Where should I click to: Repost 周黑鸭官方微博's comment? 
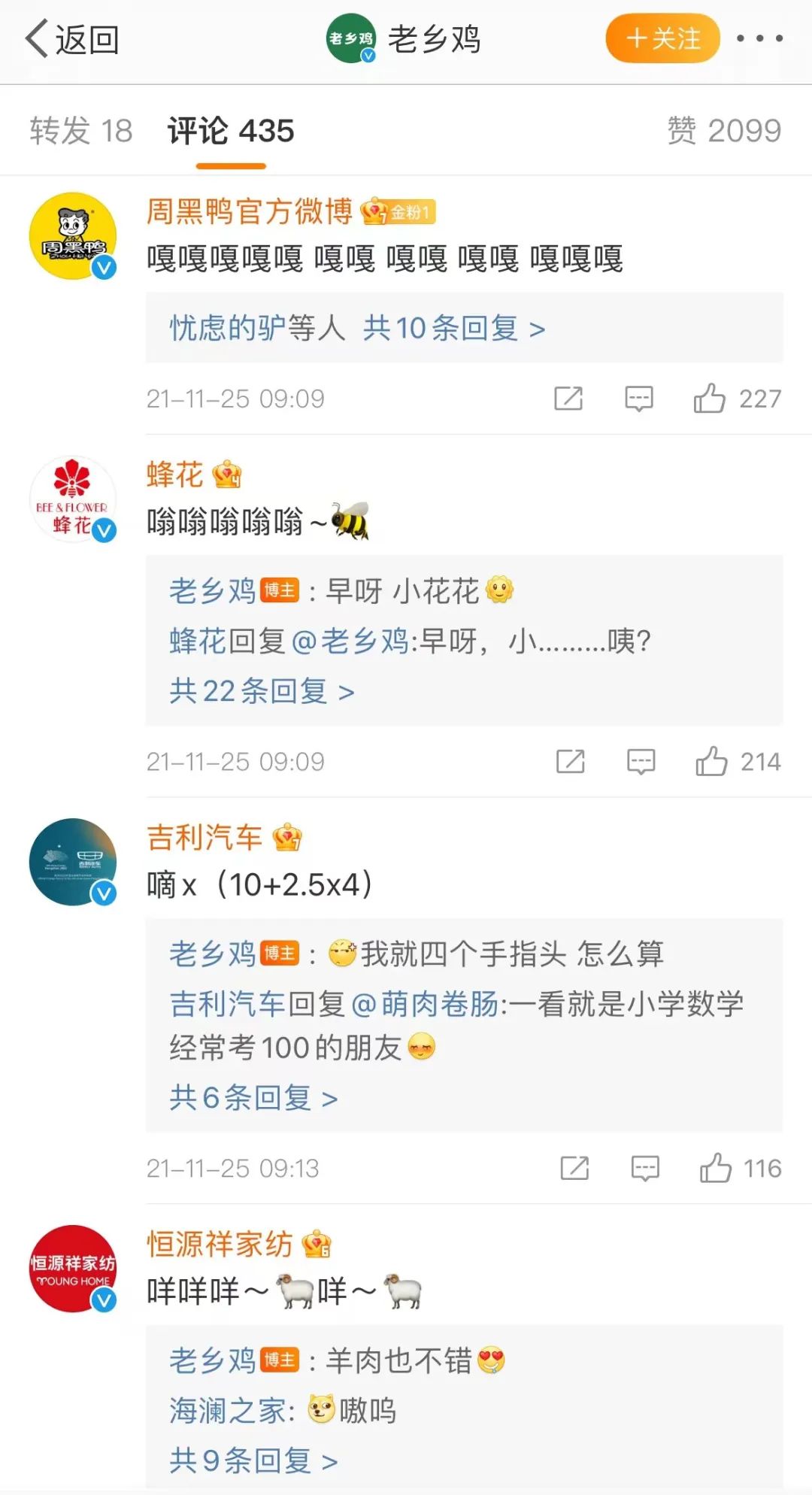click(568, 399)
